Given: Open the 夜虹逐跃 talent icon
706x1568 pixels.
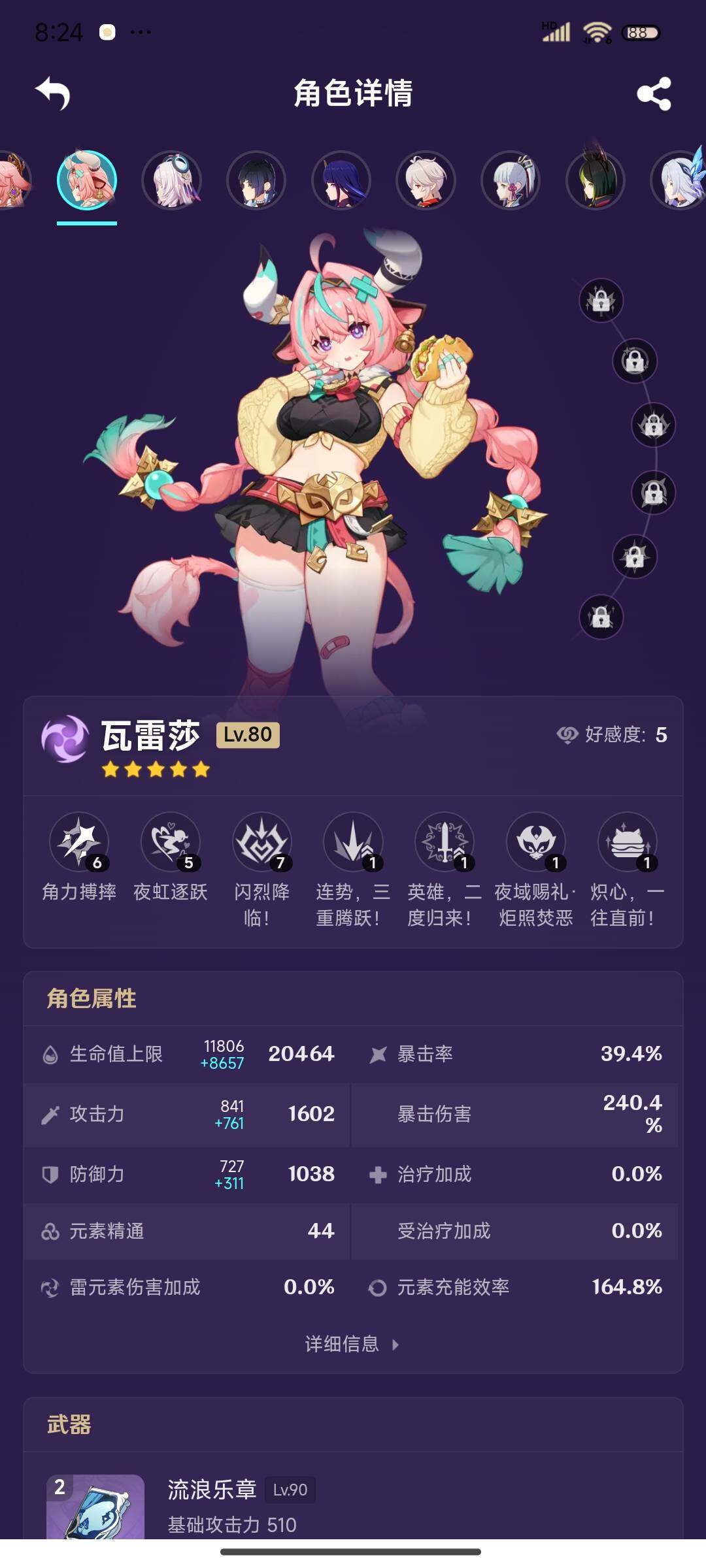Looking at the screenshot, I should (x=171, y=842).
